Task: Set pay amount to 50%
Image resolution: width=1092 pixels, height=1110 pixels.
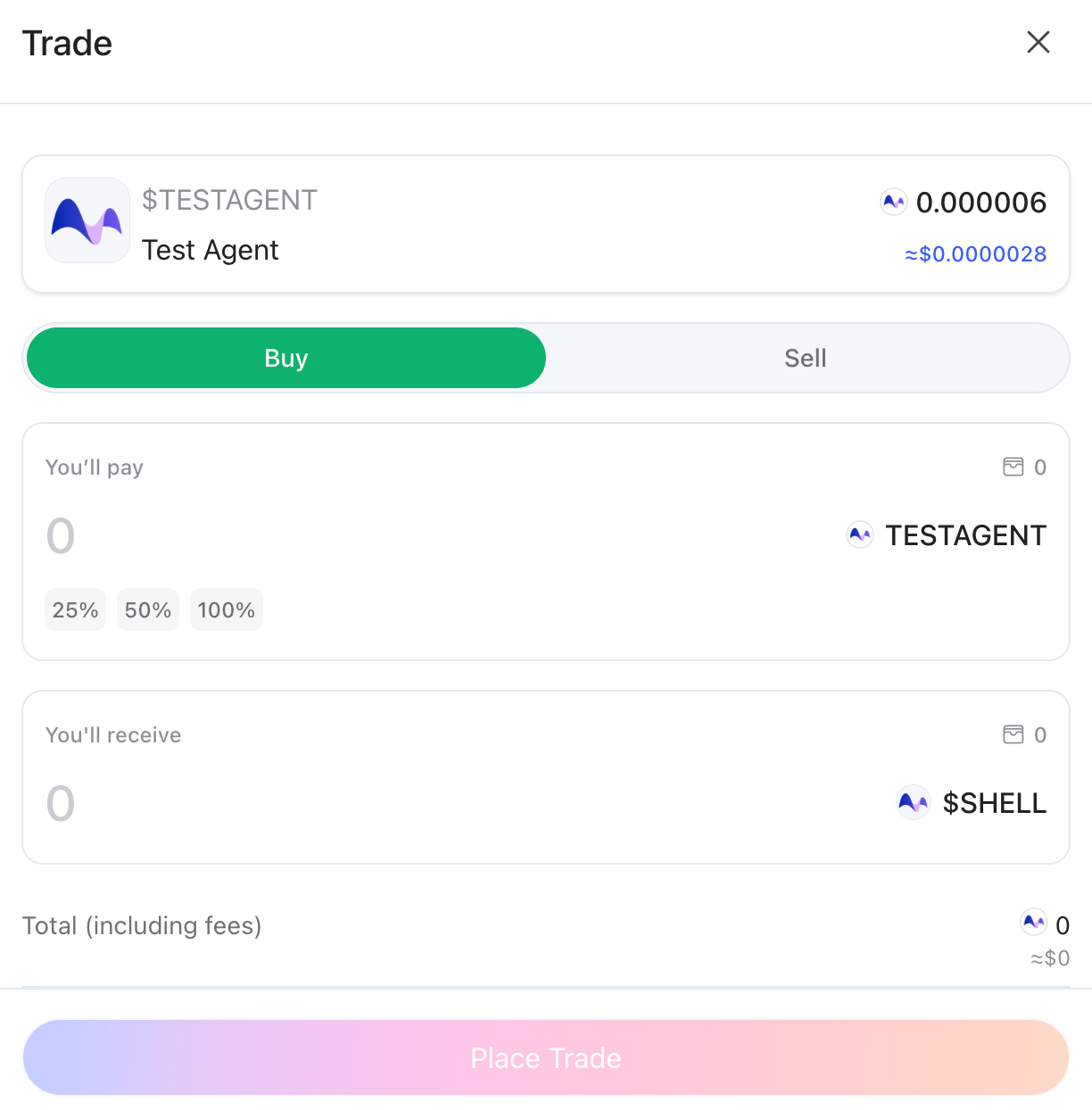Action: (148, 610)
